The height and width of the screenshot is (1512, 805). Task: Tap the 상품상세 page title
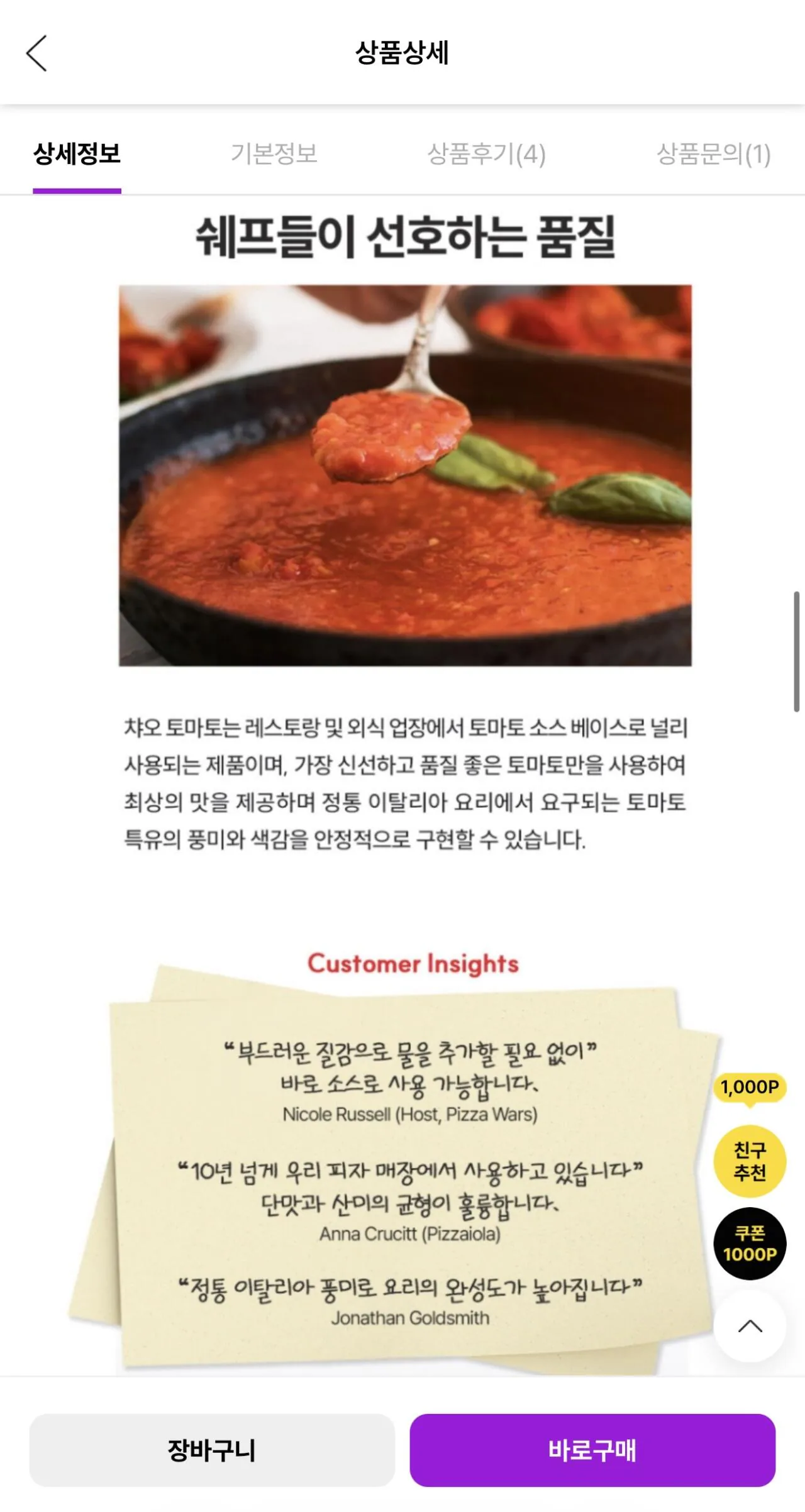point(402,53)
